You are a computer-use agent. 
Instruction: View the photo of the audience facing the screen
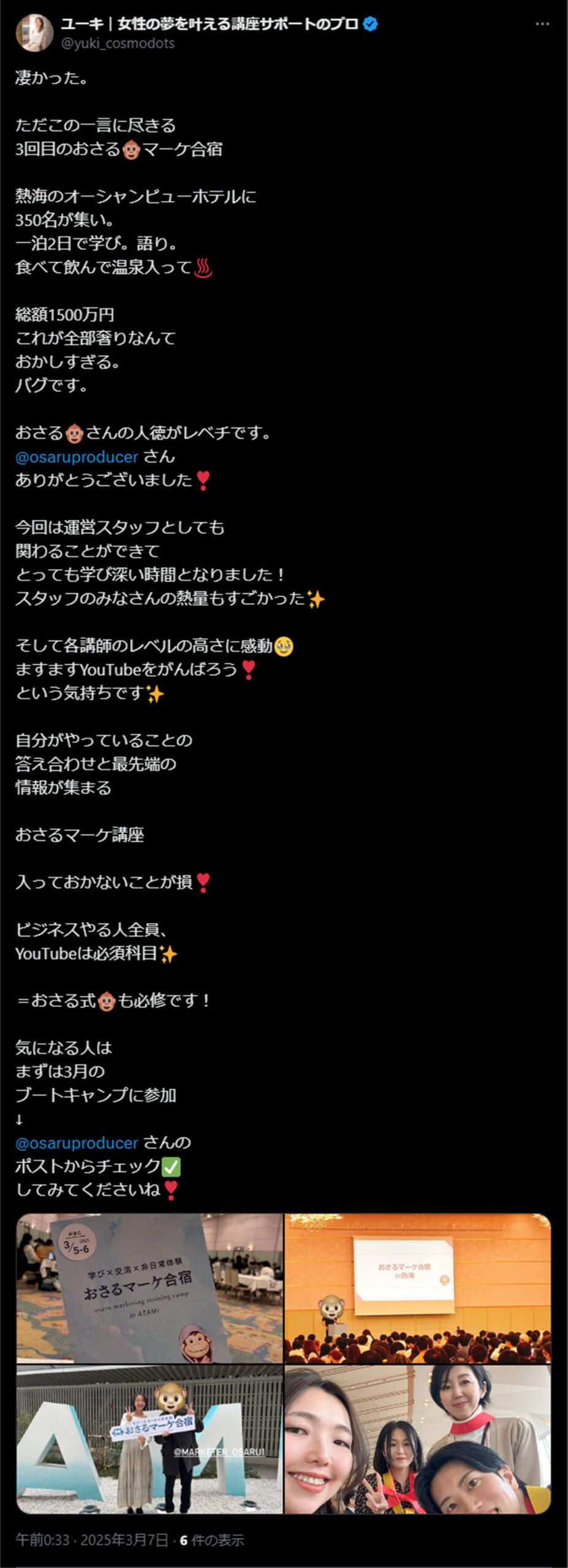[x=418, y=1289]
